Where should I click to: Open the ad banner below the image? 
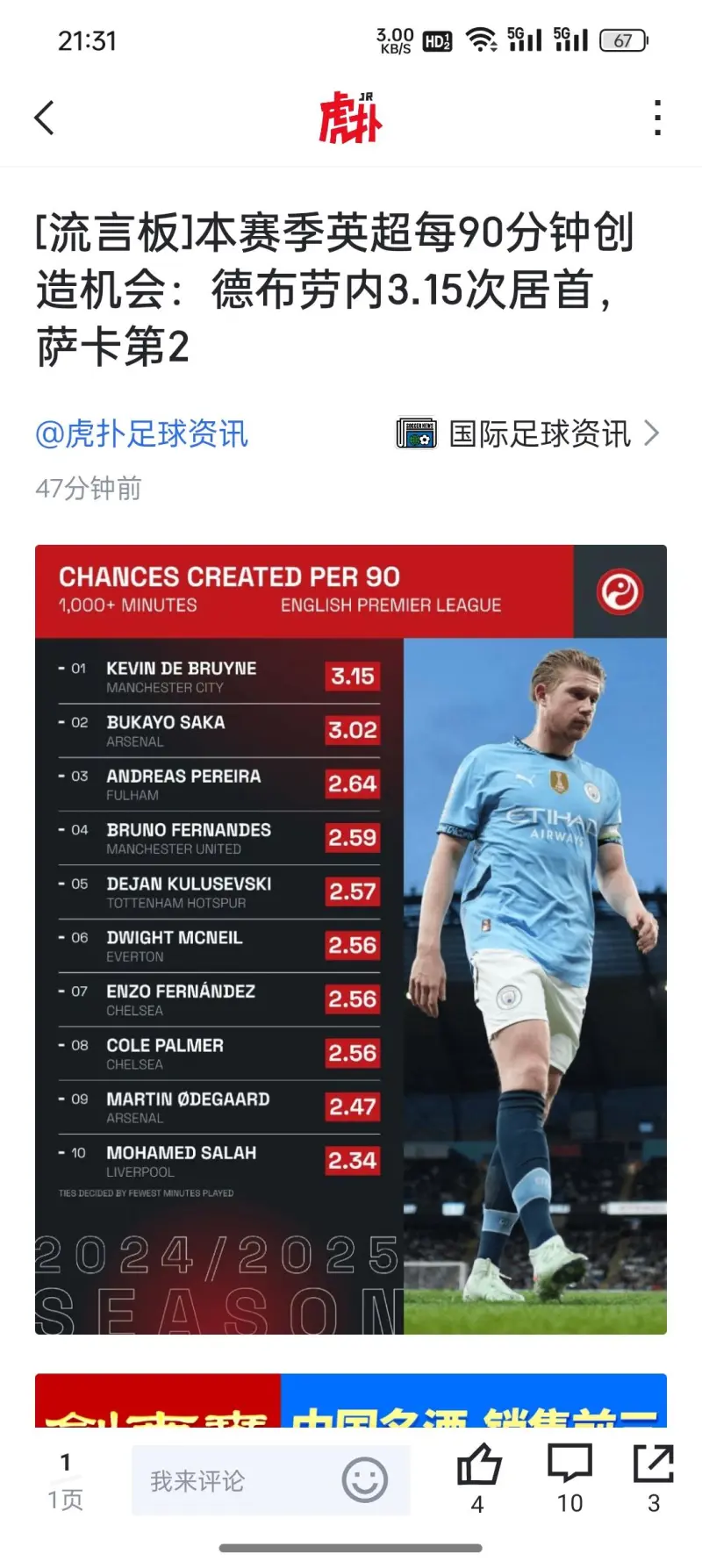tap(351, 1400)
